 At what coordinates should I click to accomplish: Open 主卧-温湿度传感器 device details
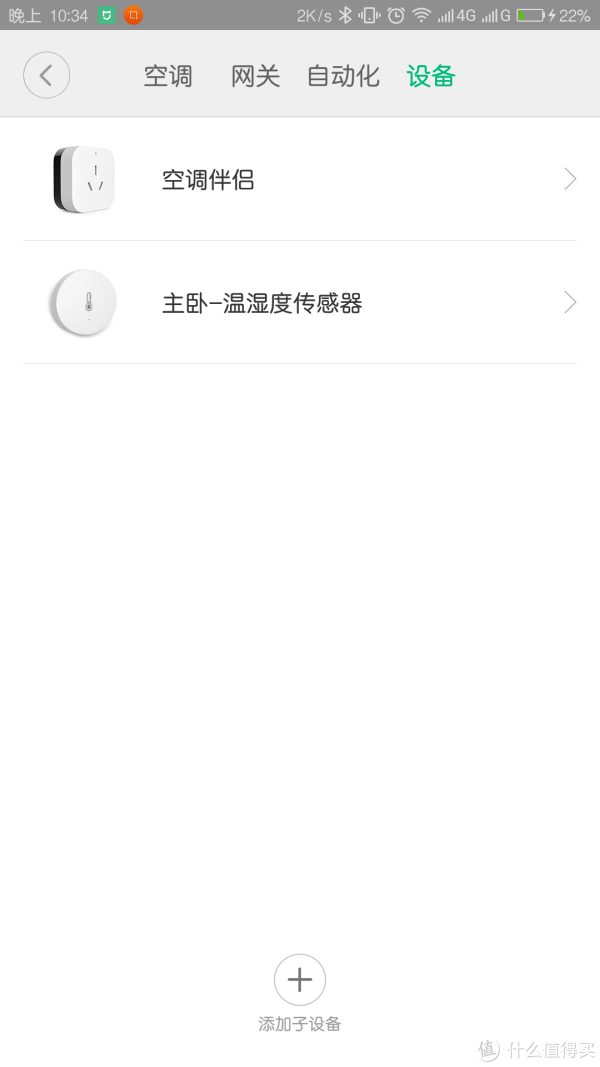pos(300,302)
